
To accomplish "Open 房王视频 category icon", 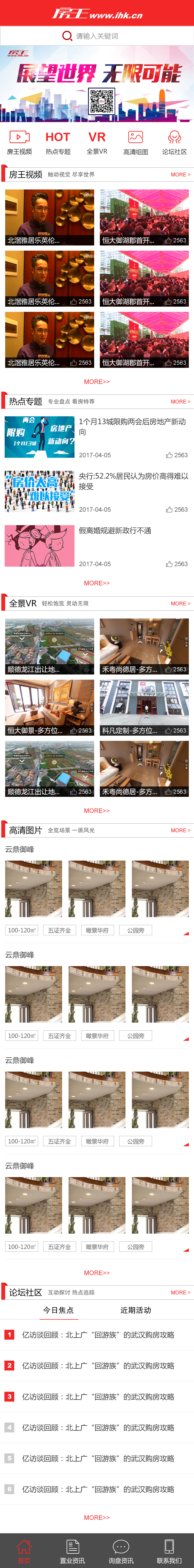I will 19,142.
